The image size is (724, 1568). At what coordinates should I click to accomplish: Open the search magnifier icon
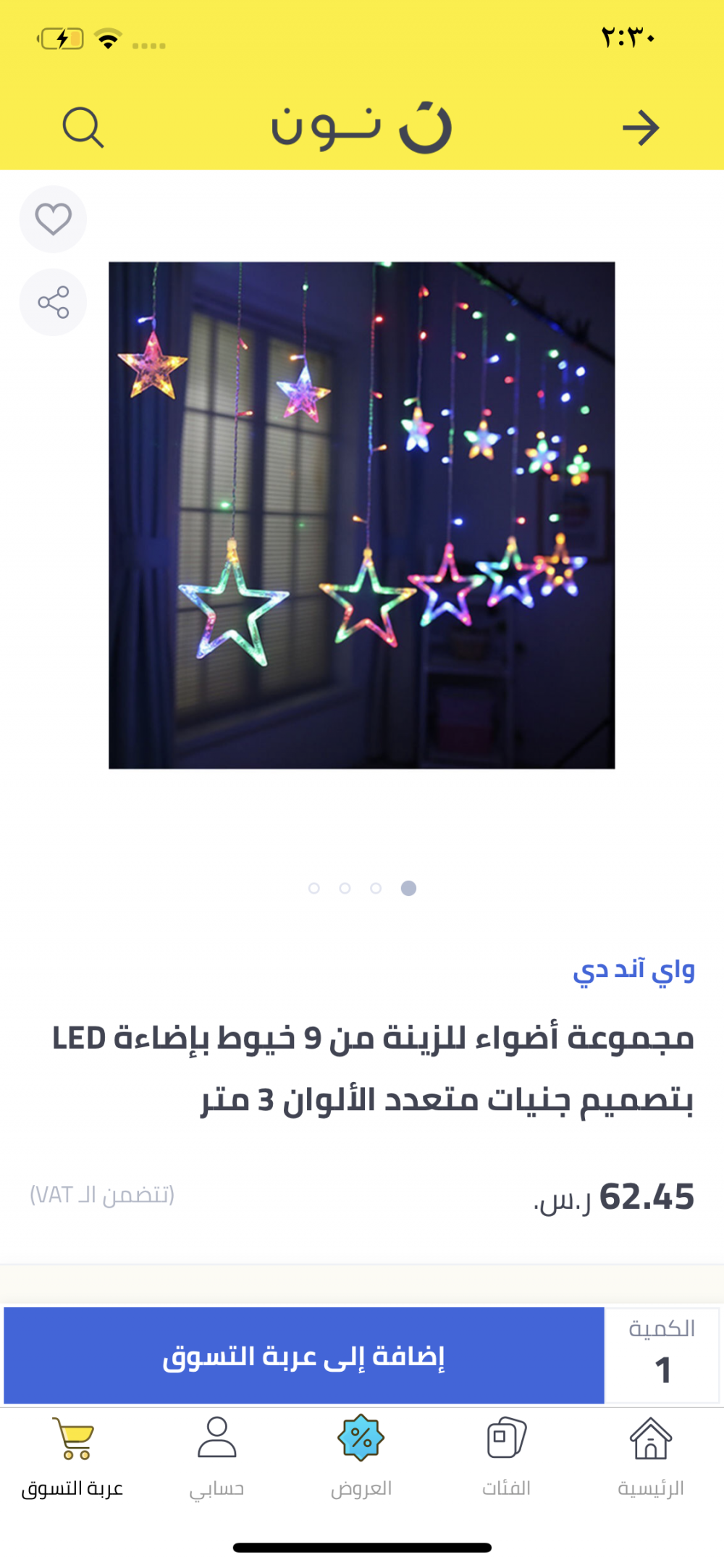point(83,127)
